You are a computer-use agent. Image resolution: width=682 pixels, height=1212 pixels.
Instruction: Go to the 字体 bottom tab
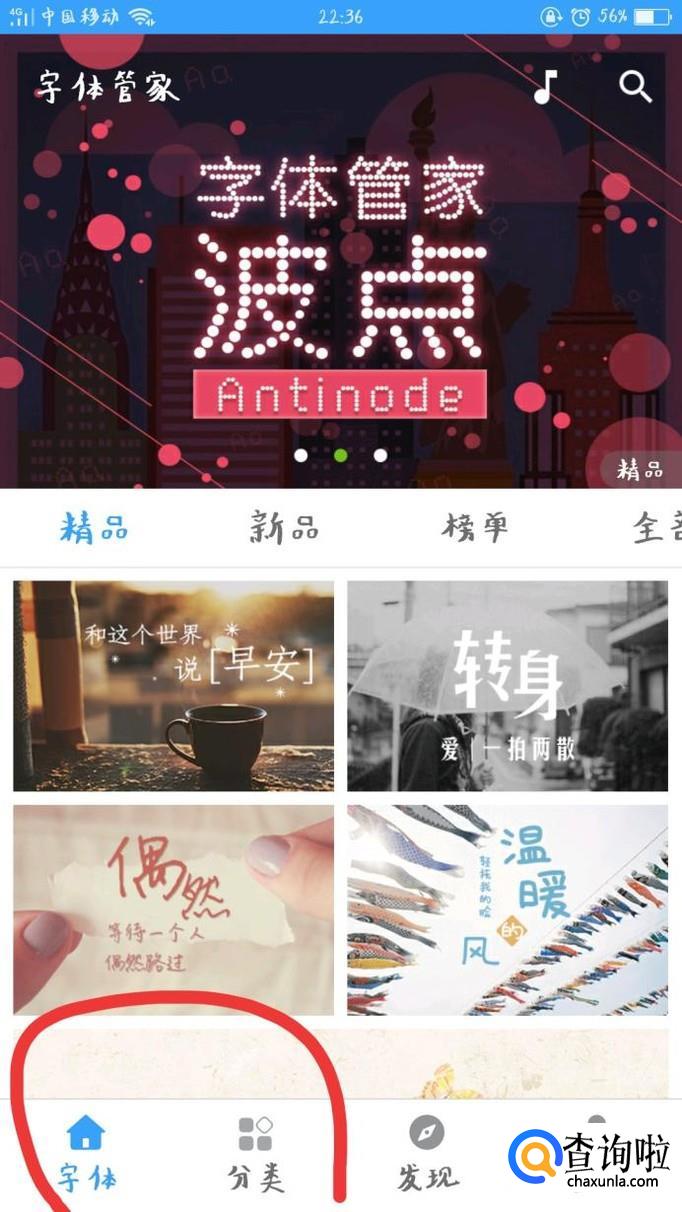(x=86, y=1154)
